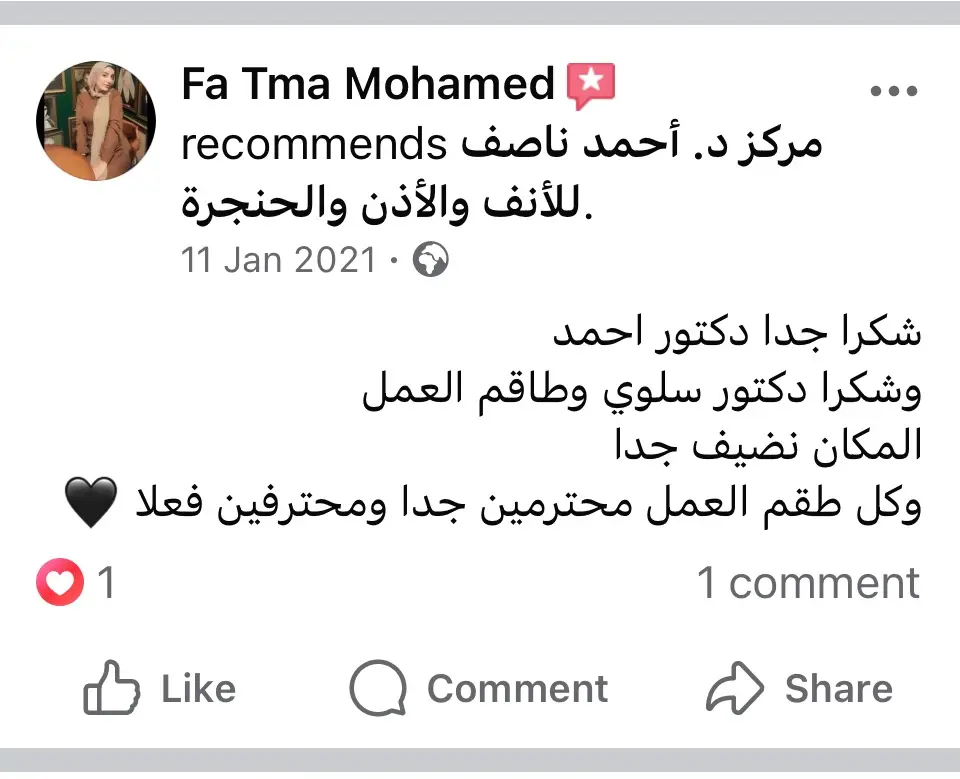Open the post's three-dot options menu

(893, 91)
